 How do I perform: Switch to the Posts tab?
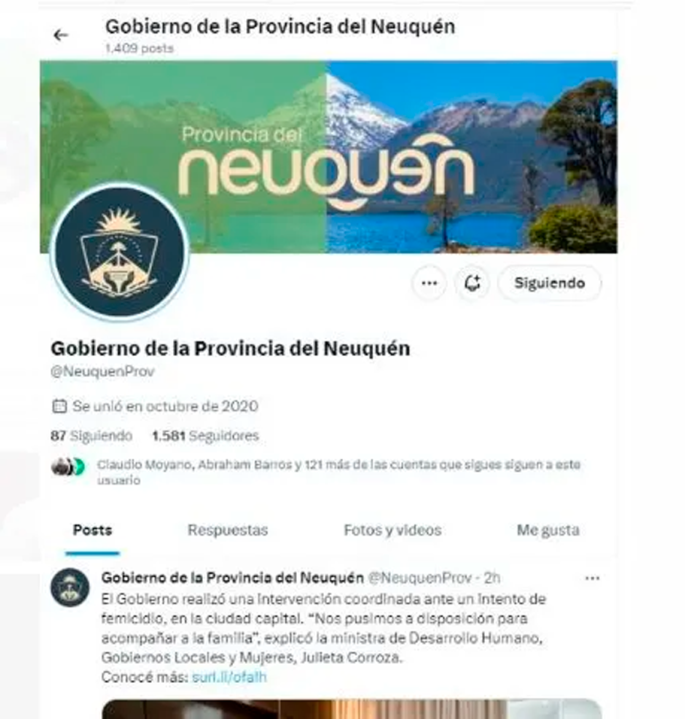(x=93, y=530)
